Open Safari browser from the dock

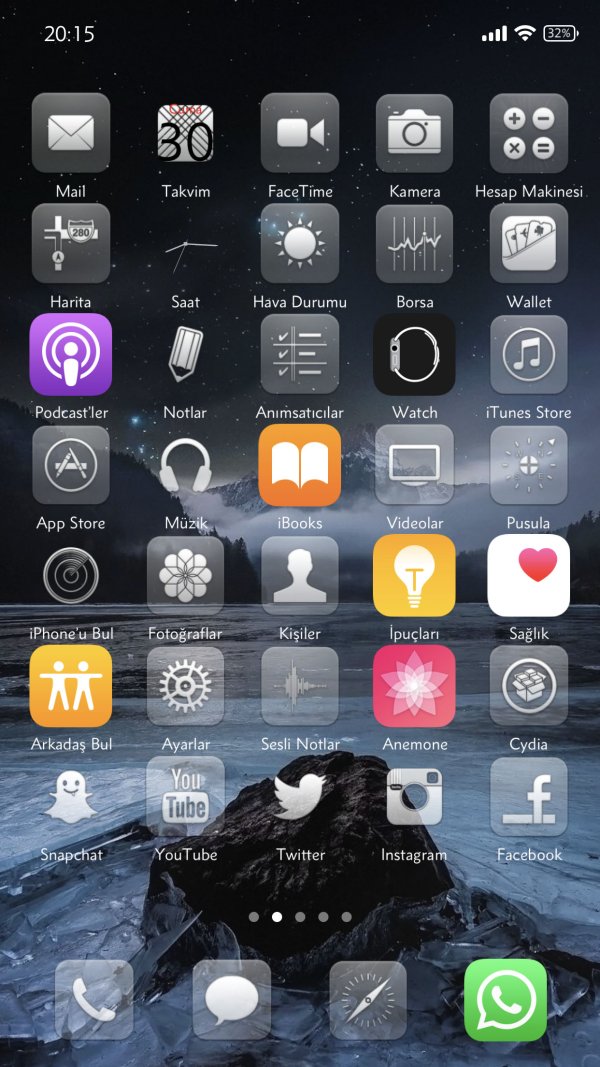[368, 1000]
